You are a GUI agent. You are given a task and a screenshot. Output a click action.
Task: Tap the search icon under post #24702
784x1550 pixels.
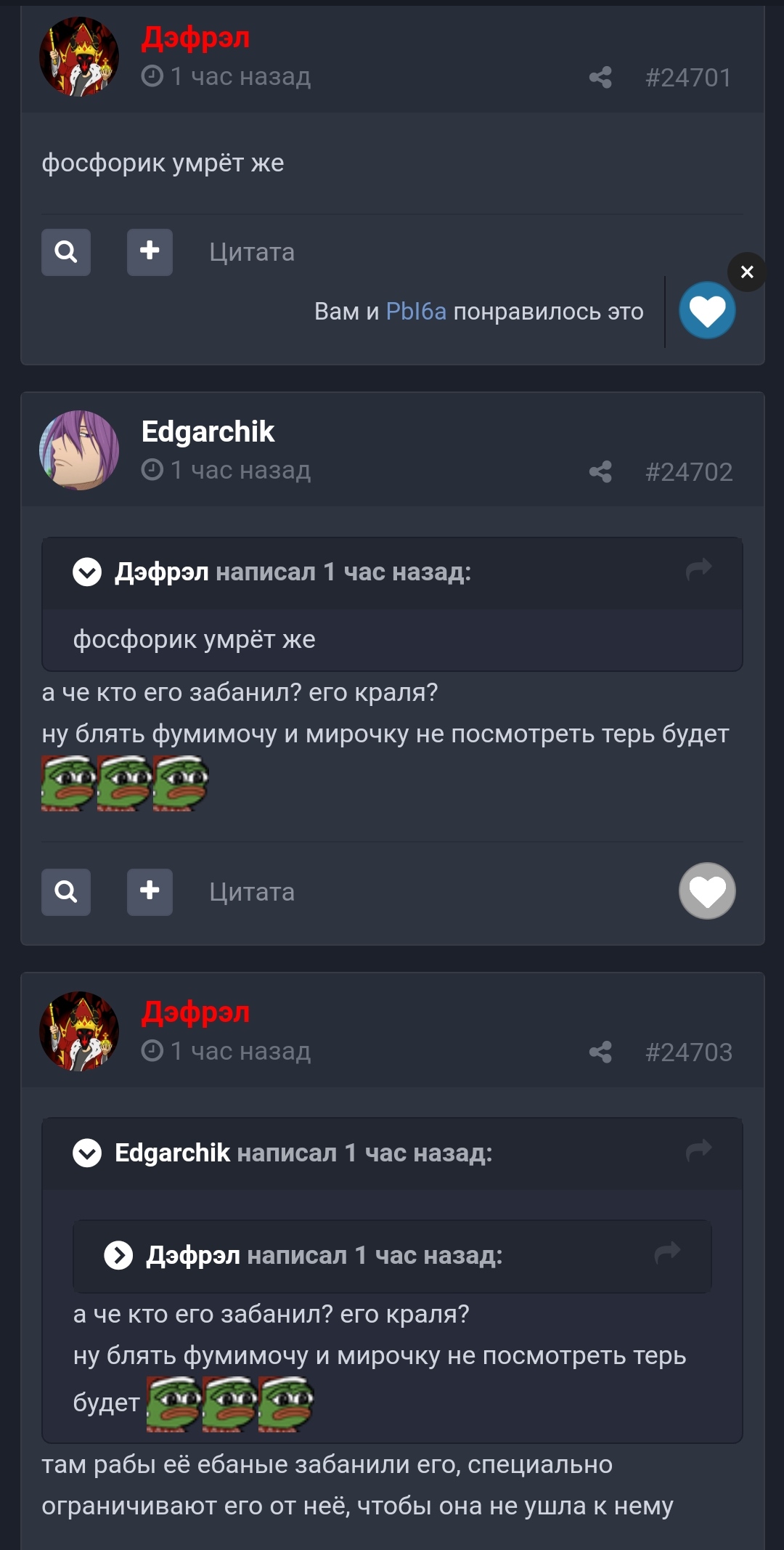(66, 892)
